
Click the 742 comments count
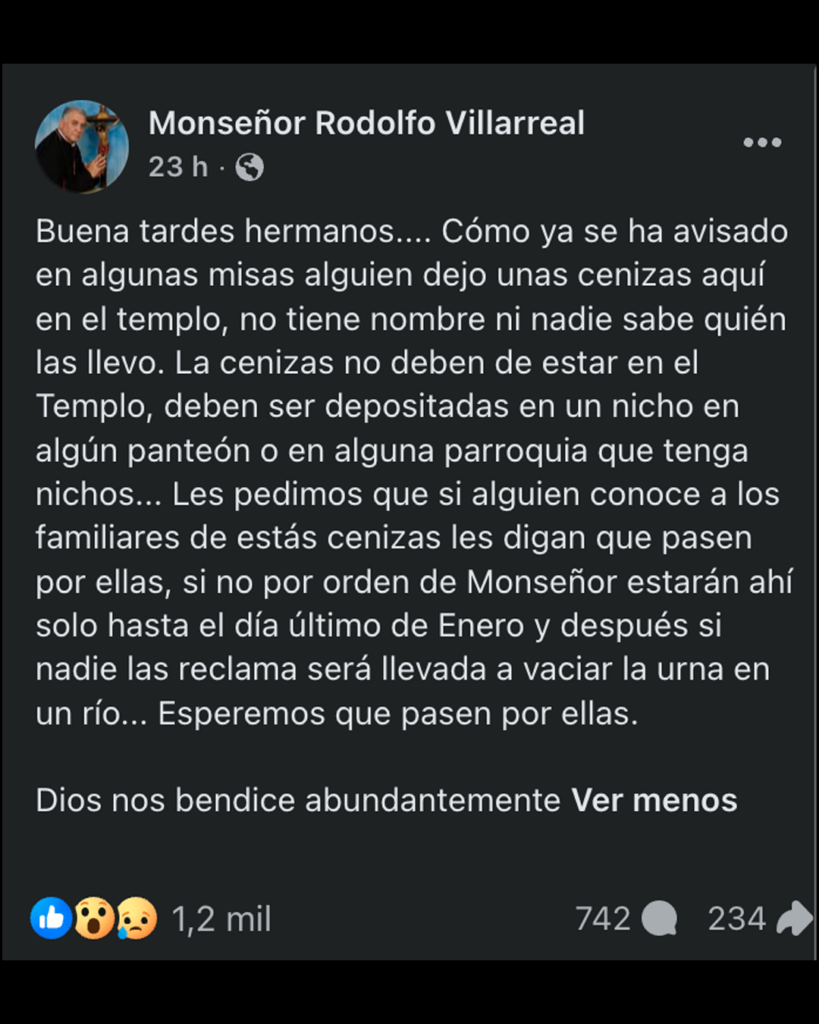pyautogui.click(x=602, y=916)
